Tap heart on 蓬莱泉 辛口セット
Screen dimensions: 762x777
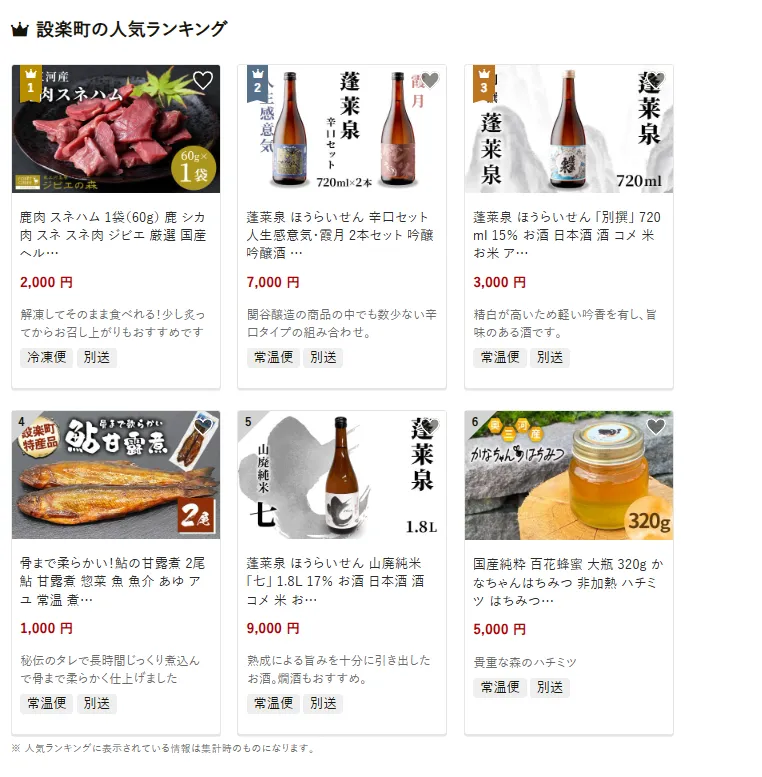click(430, 81)
